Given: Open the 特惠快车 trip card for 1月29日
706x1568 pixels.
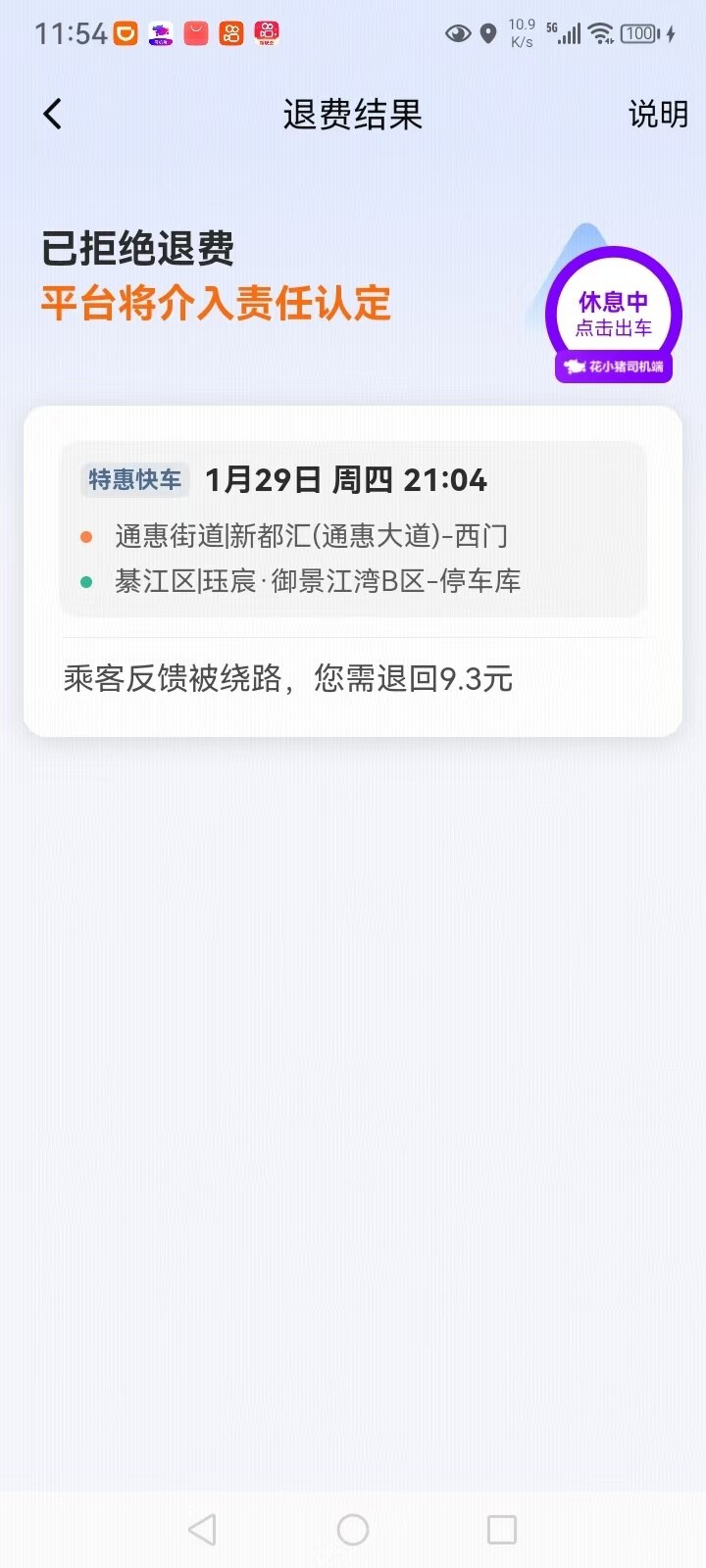Looking at the screenshot, I should tap(353, 529).
